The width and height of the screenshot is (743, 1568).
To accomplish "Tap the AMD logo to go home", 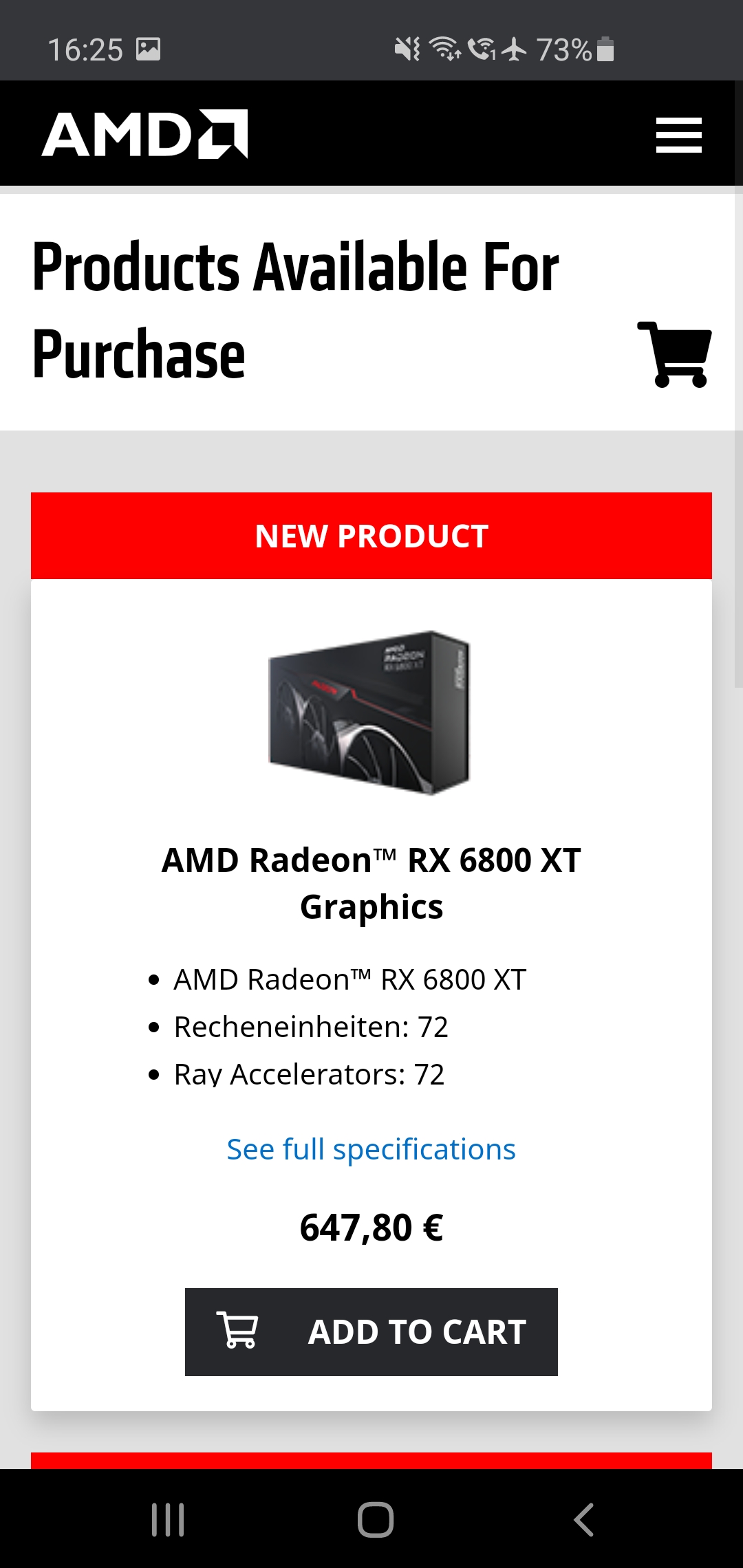I will pos(145,134).
